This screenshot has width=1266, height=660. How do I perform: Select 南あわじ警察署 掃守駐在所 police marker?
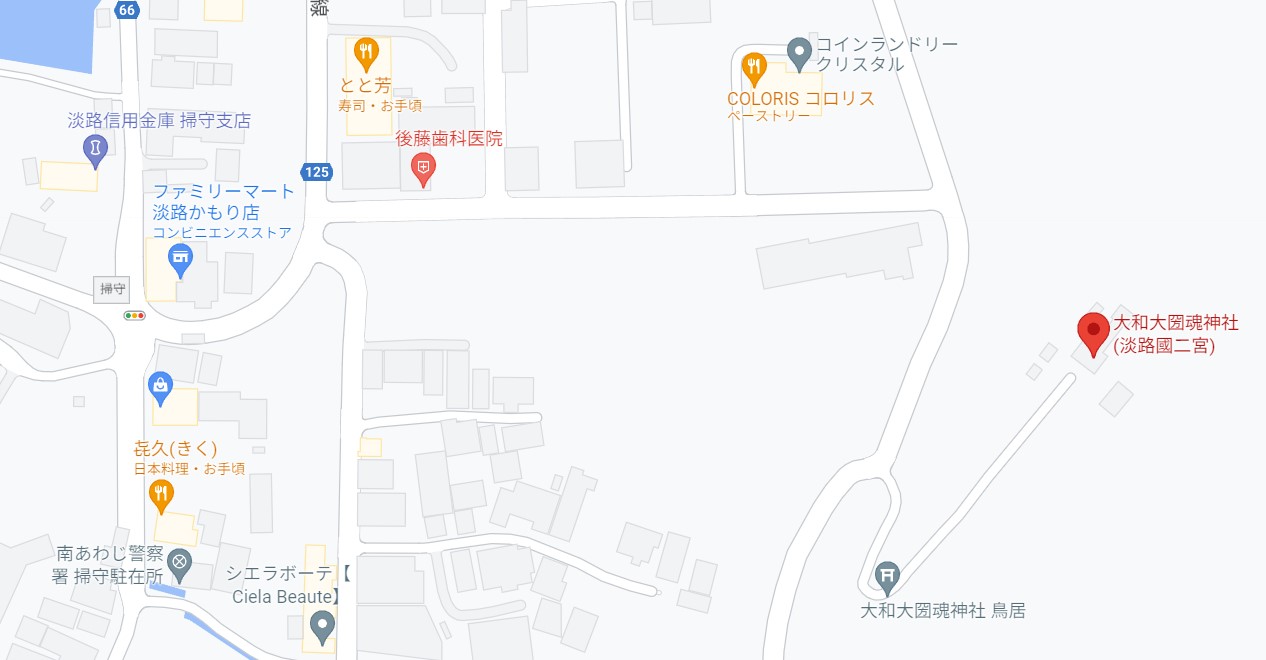pos(180,562)
